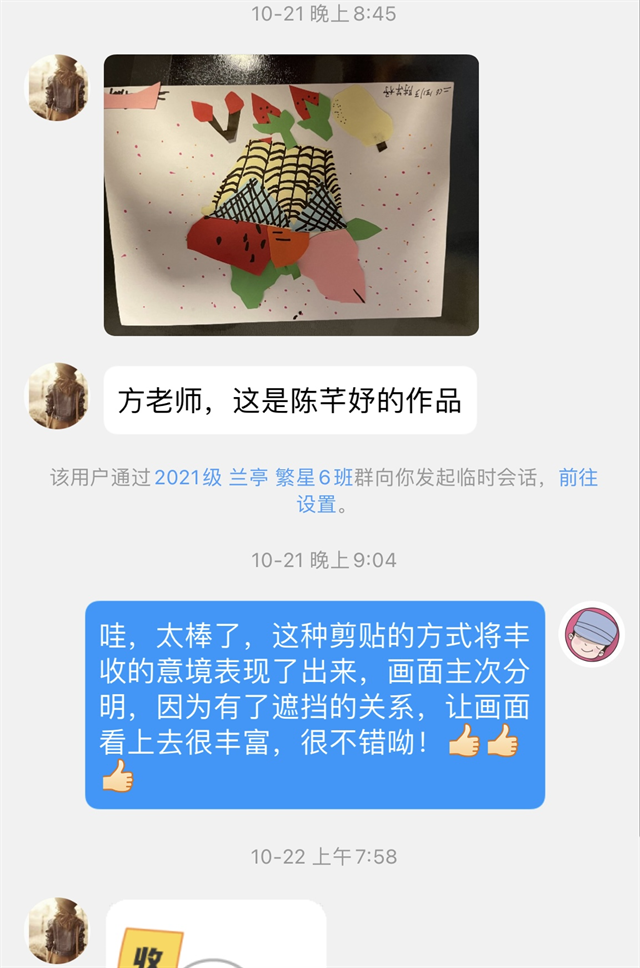The width and height of the screenshot is (640, 968).
Task: View my own profile avatar
Action: (x=591, y=634)
